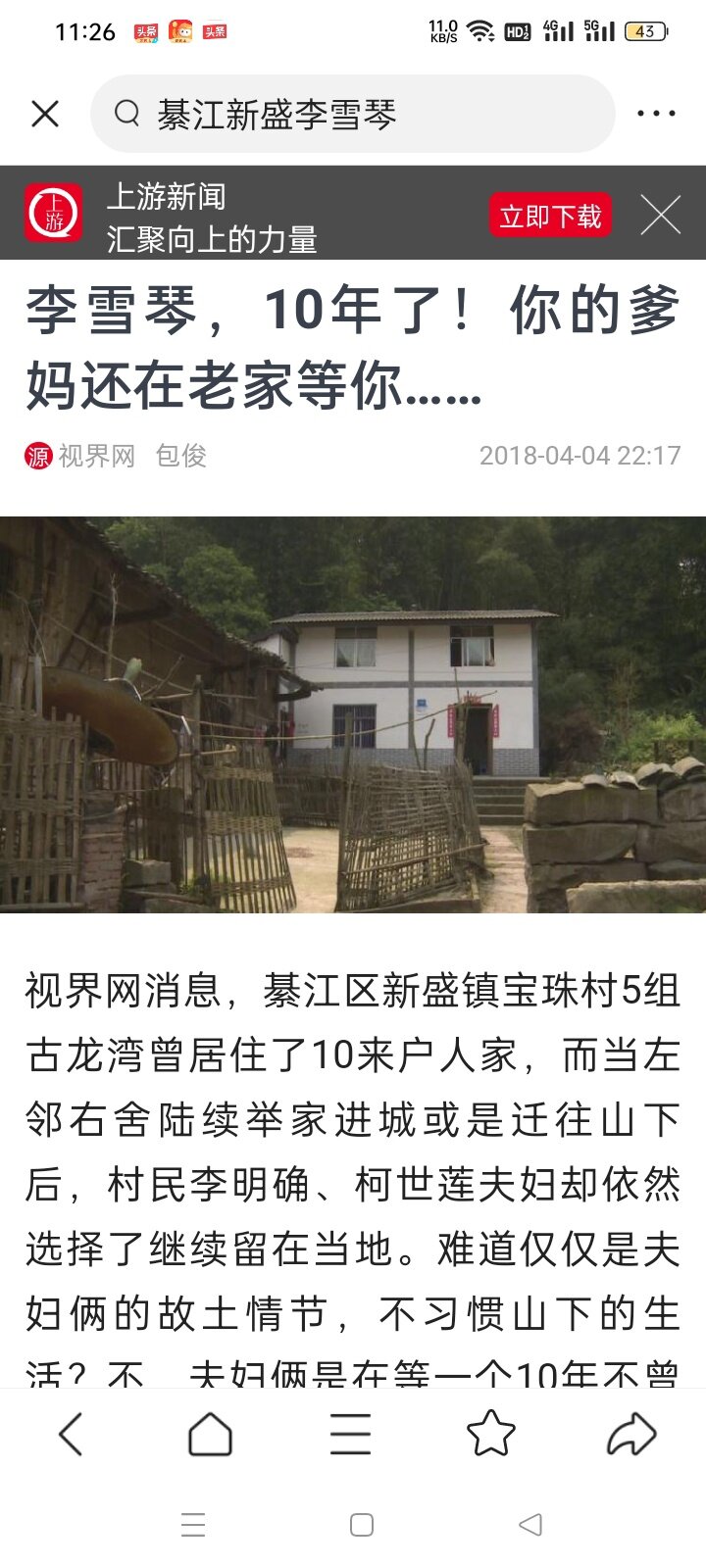
Task: Dismiss the 上游新闻 download banner
Action: pos(660,215)
